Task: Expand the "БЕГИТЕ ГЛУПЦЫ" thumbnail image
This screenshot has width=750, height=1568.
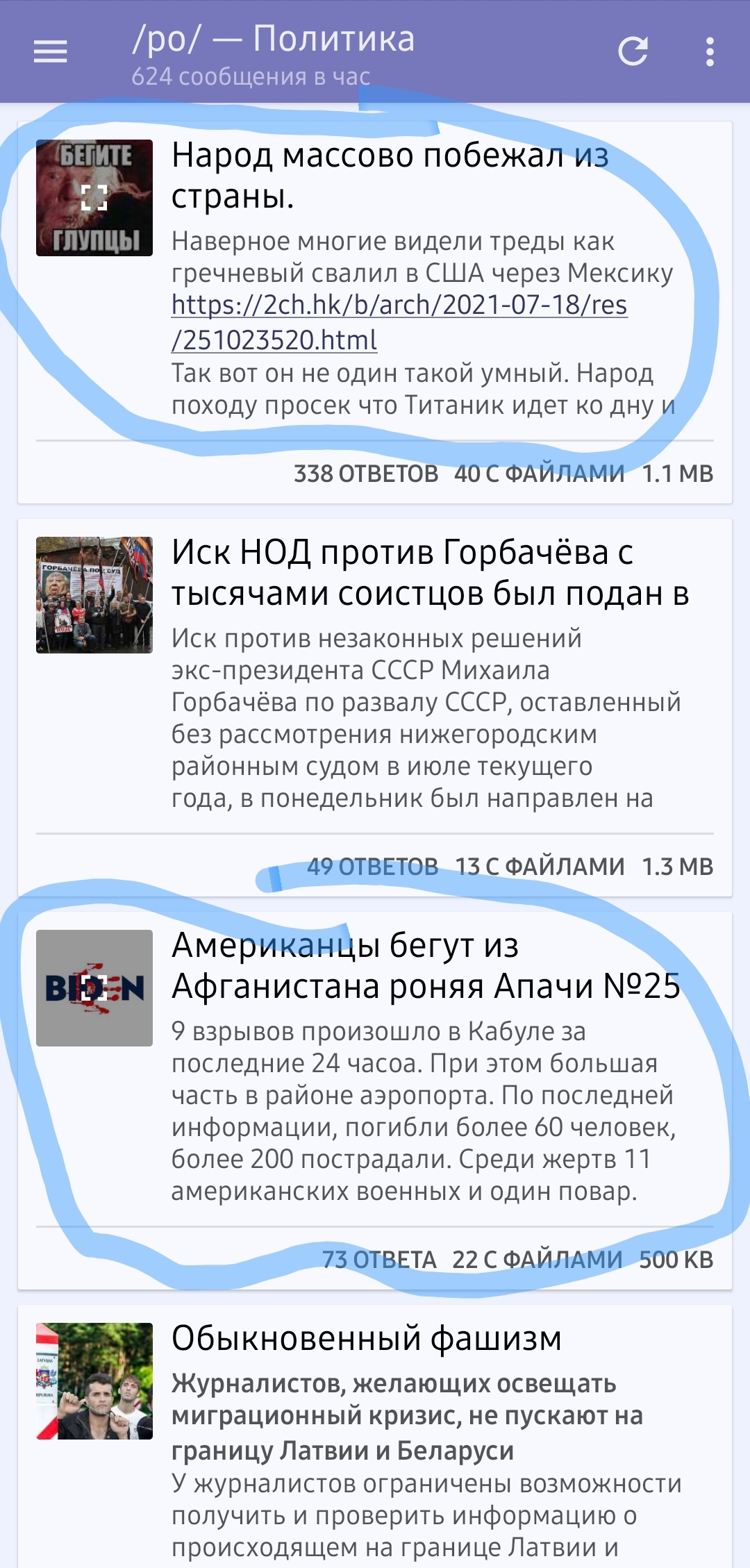Action: point(94,198)
